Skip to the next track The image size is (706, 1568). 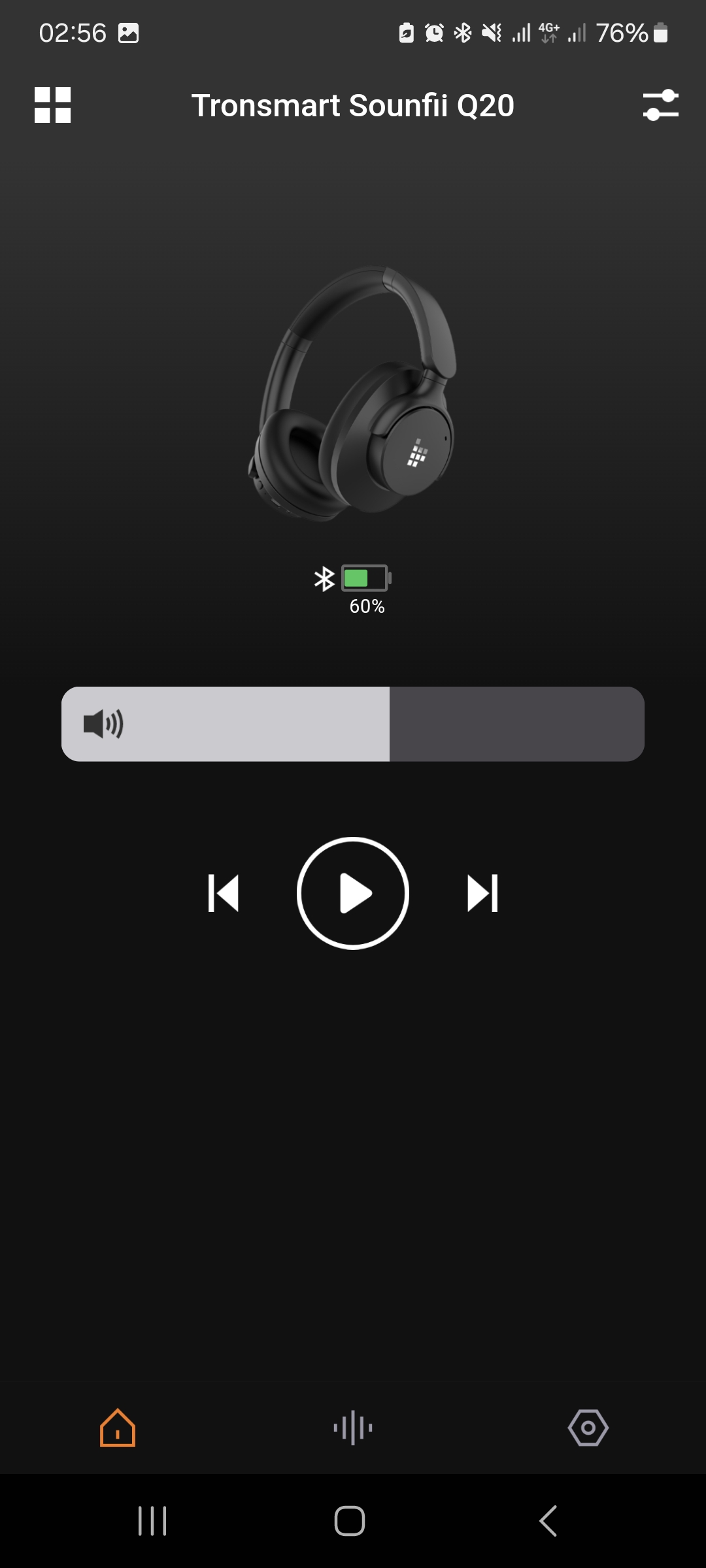click(482, 893)
